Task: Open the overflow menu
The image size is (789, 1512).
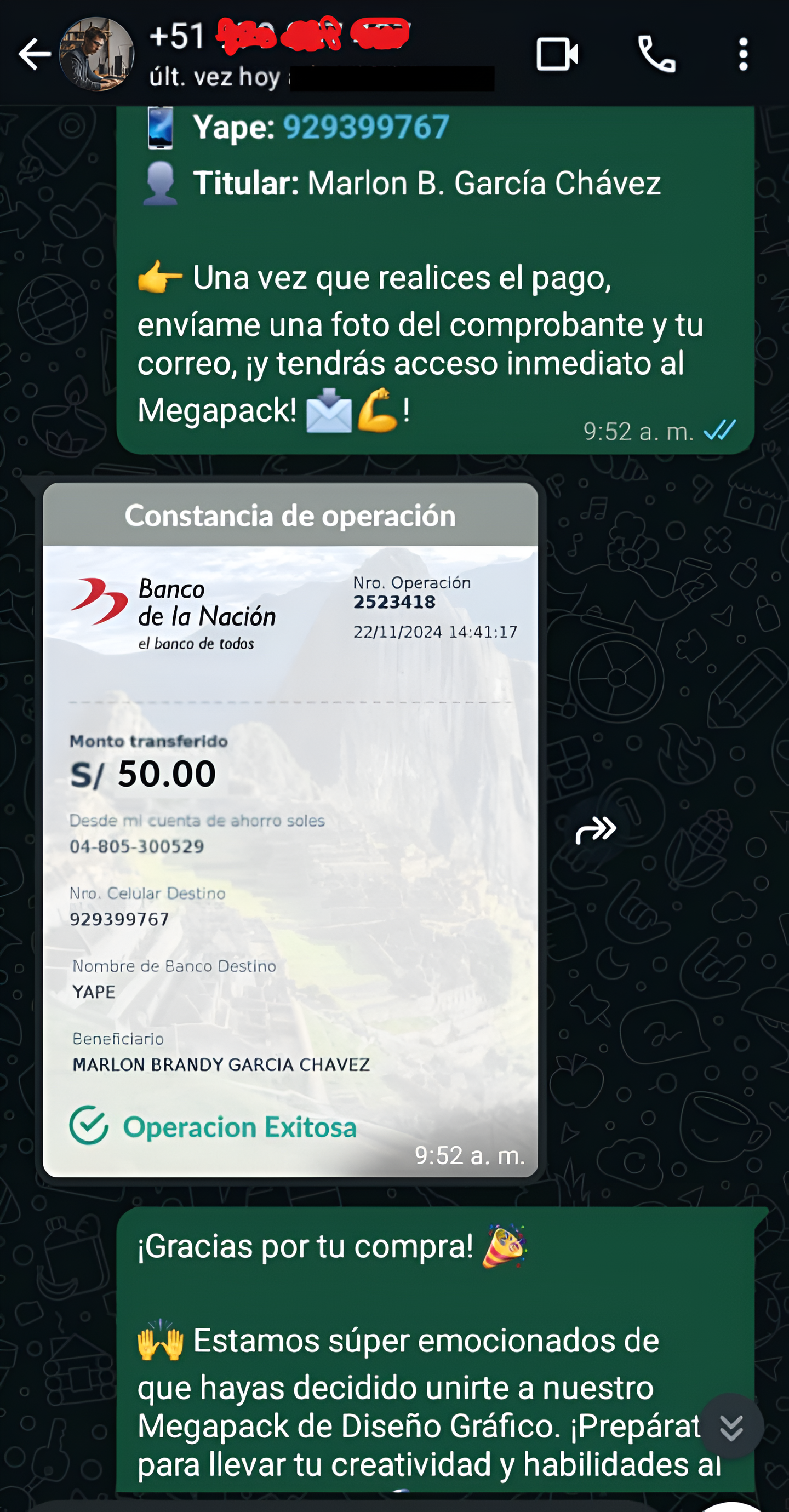Action: pyautogui.click(x=742, y=54)
